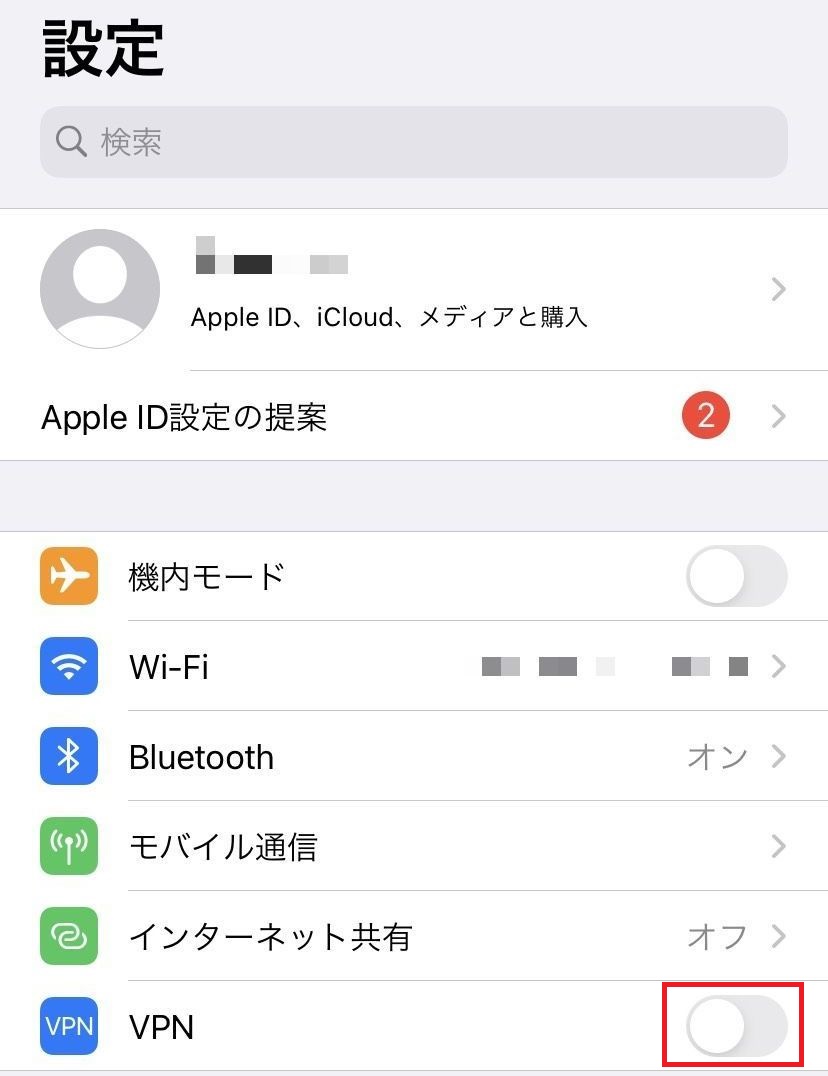This screenshot has width=828, height=1076.
Task: Enable the VPN switch
Action: [x=736, y=1026]
